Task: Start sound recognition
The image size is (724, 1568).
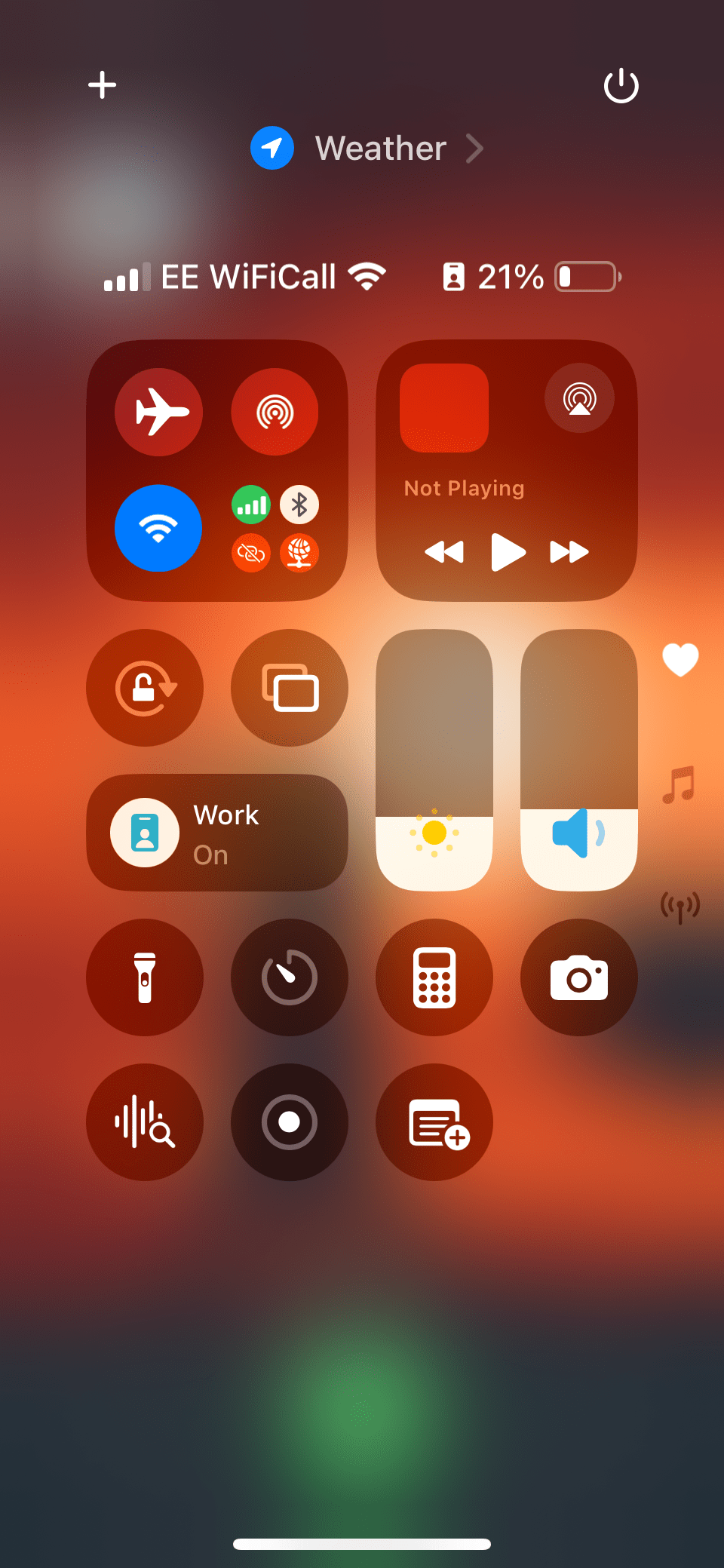Action: point(145,1122)
